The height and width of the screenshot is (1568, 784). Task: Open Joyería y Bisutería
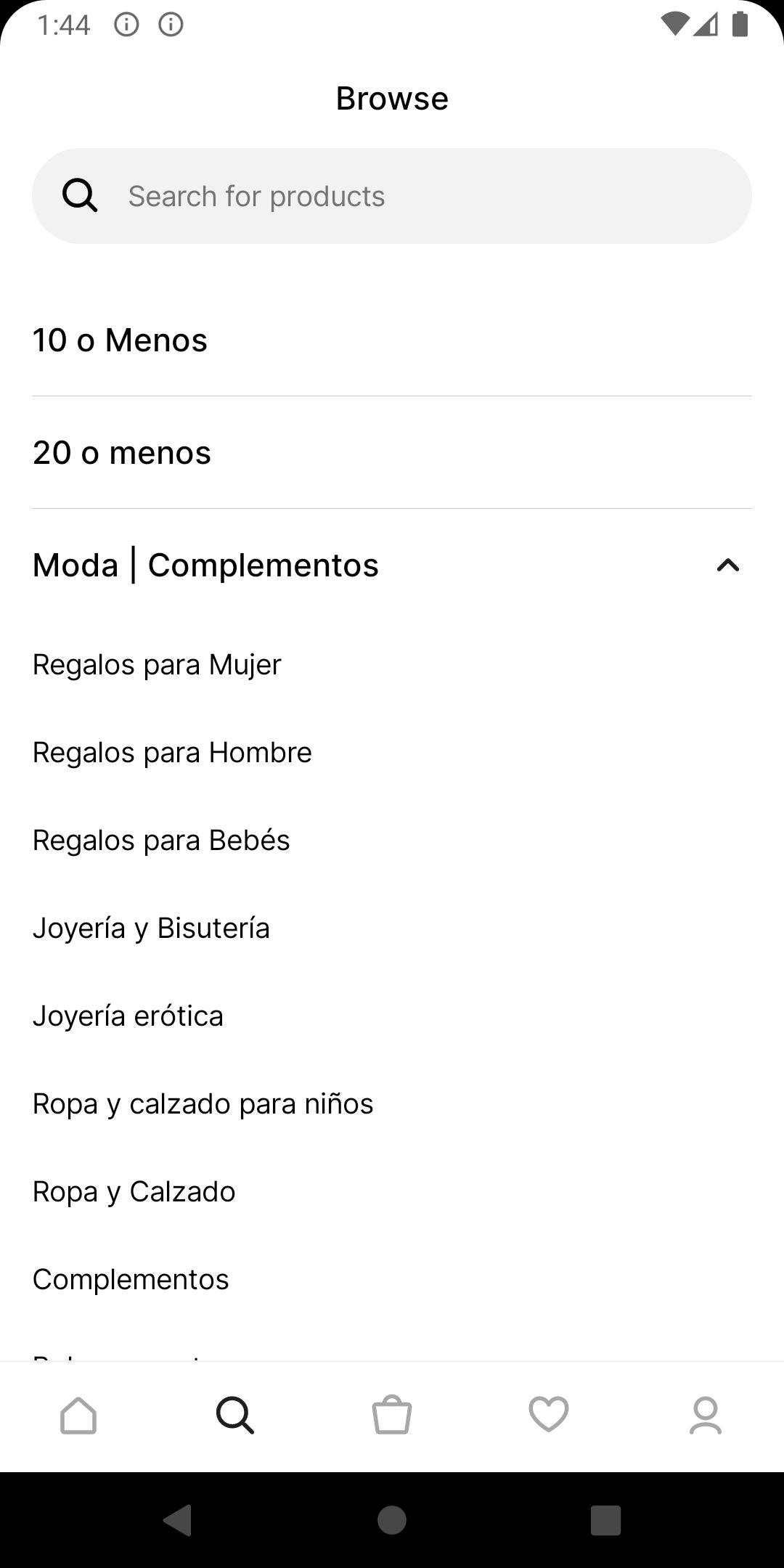392,928
